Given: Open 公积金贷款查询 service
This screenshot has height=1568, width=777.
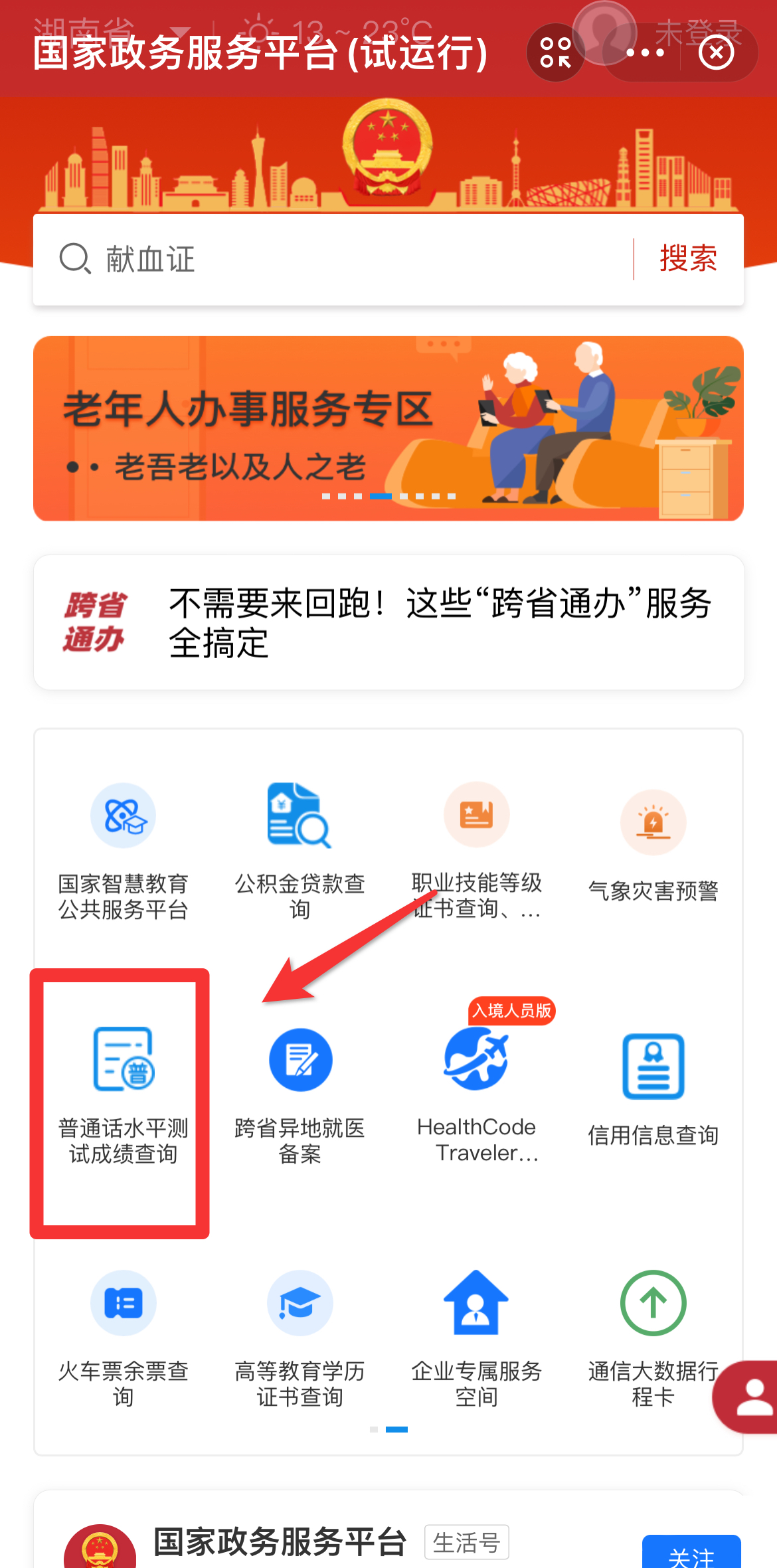Looking at the screenshot, I should tap(300, 850).
